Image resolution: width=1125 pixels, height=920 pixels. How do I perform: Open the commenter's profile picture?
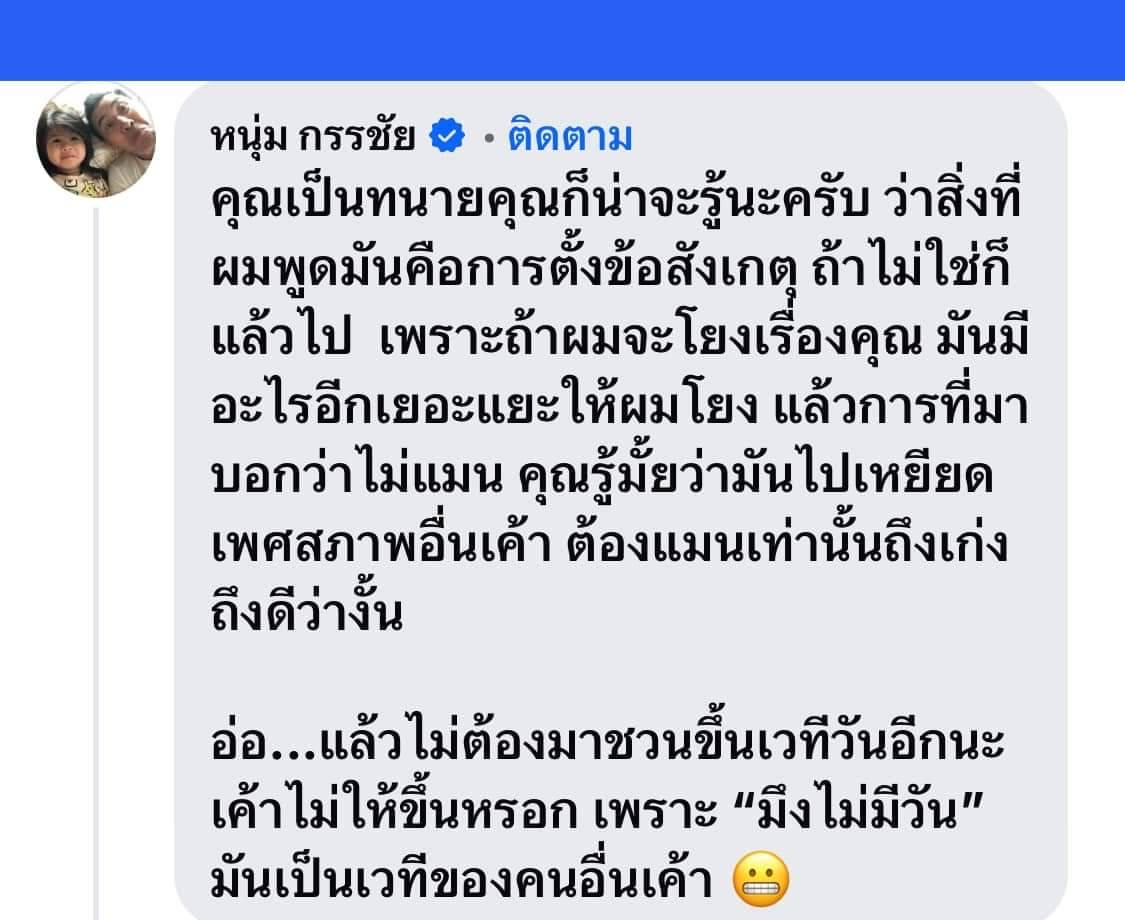click(95, 142)
